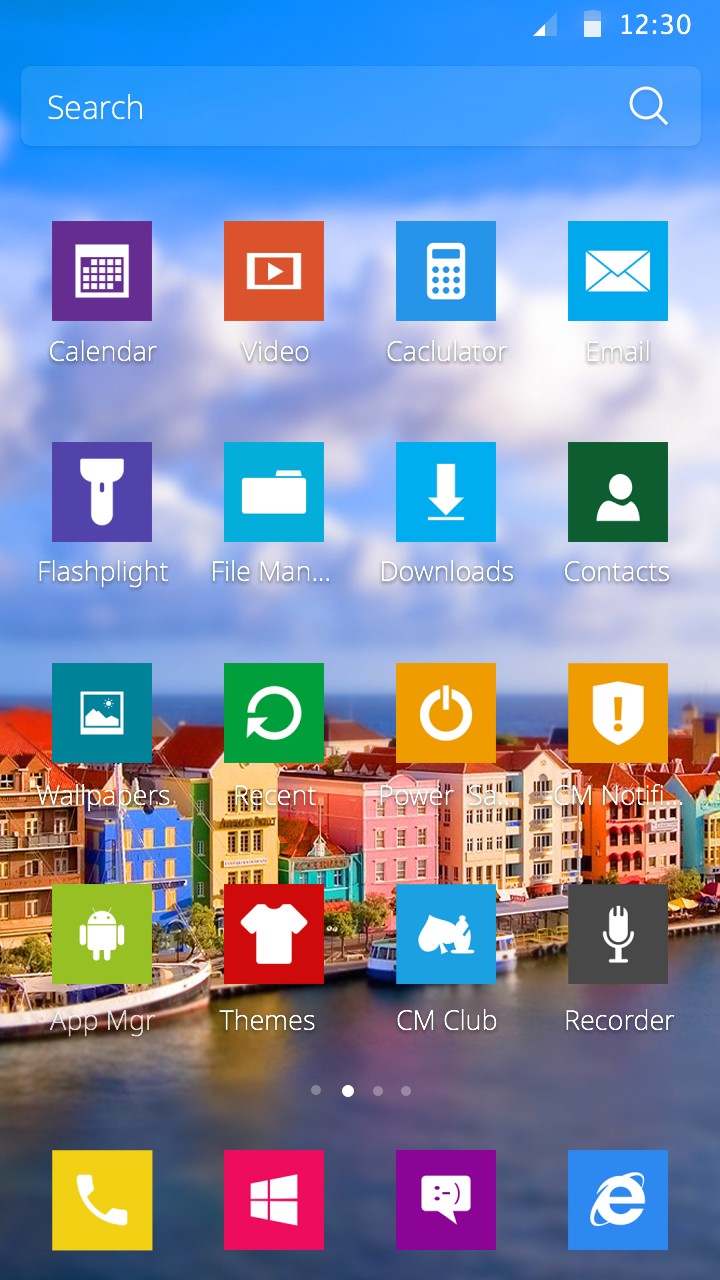
Task: View your Downloads
Action: [445, 491]
